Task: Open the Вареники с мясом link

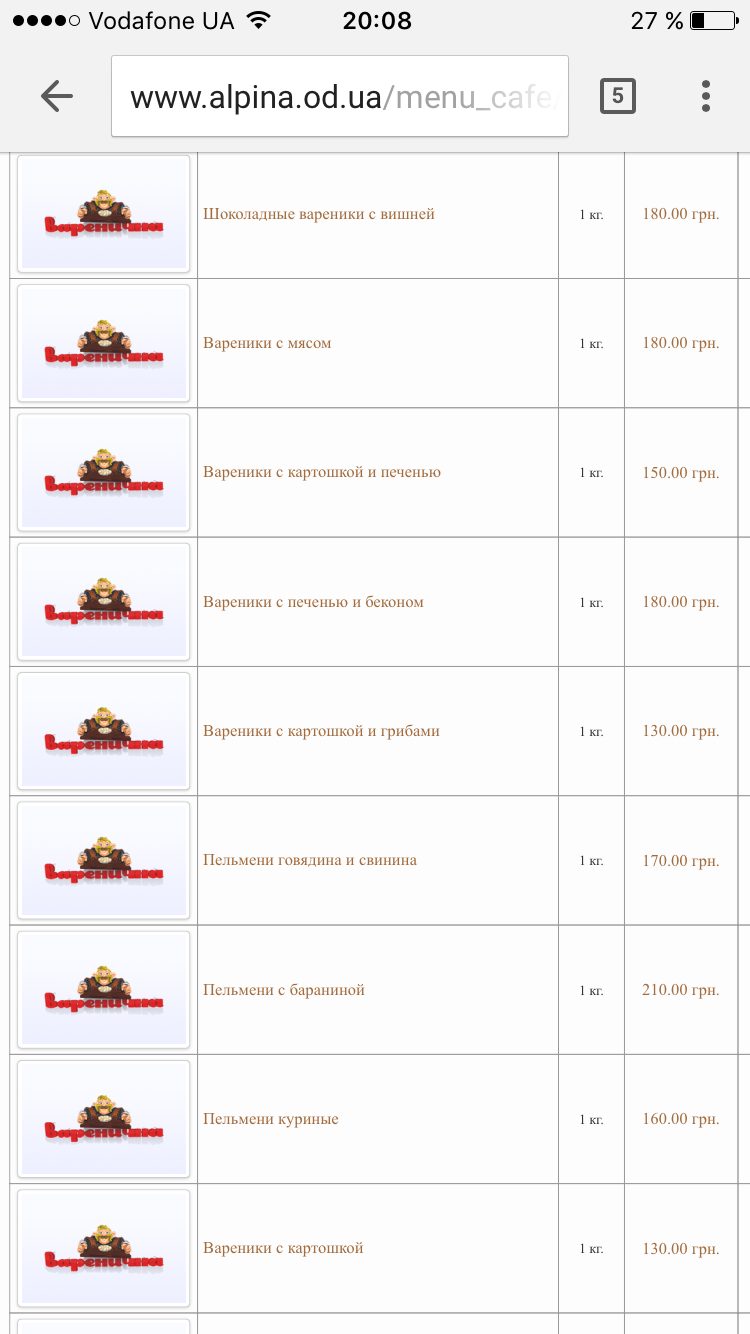Action: click(267, 343)
